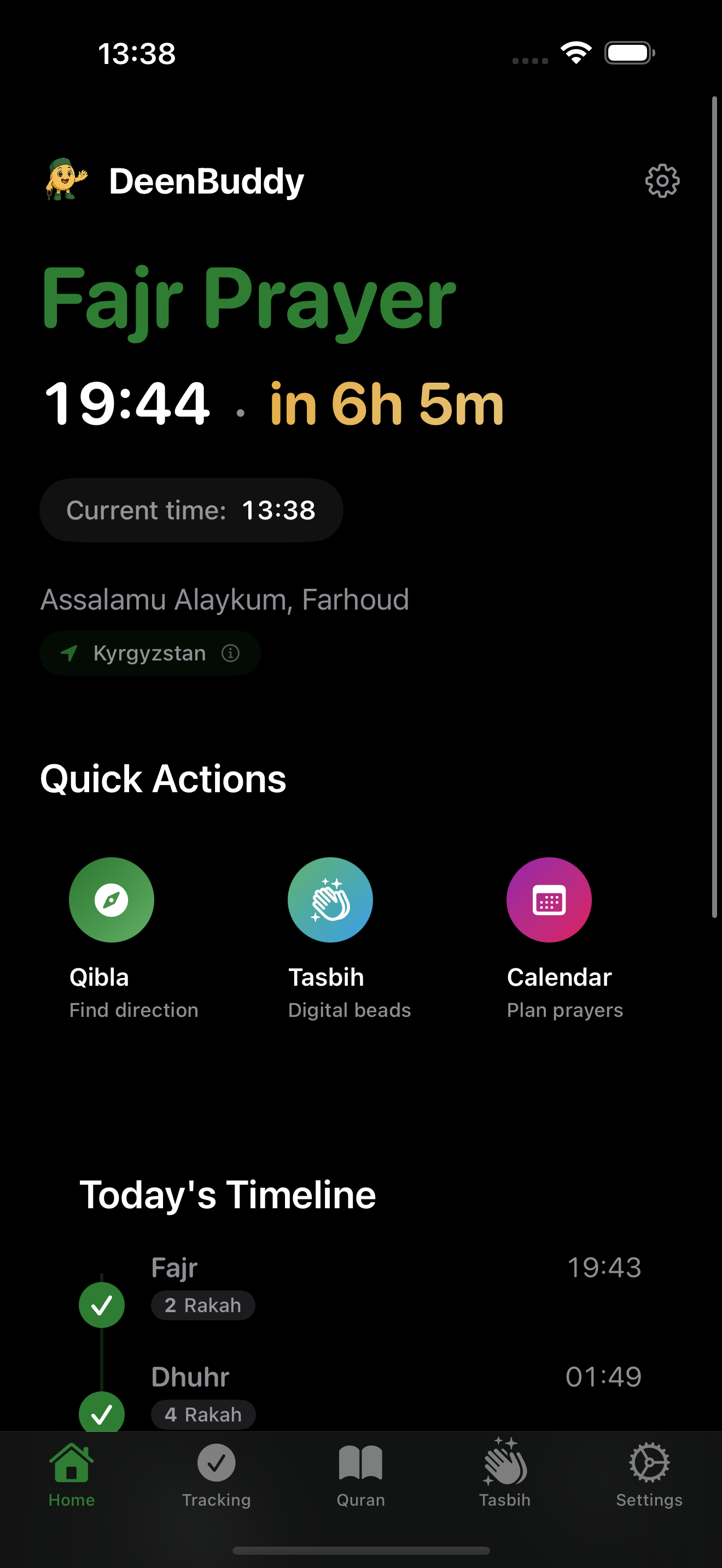The image size is (722, 1568).
Task: Open Tasbih digital beads quick action
Action: (x=330, y=900)
